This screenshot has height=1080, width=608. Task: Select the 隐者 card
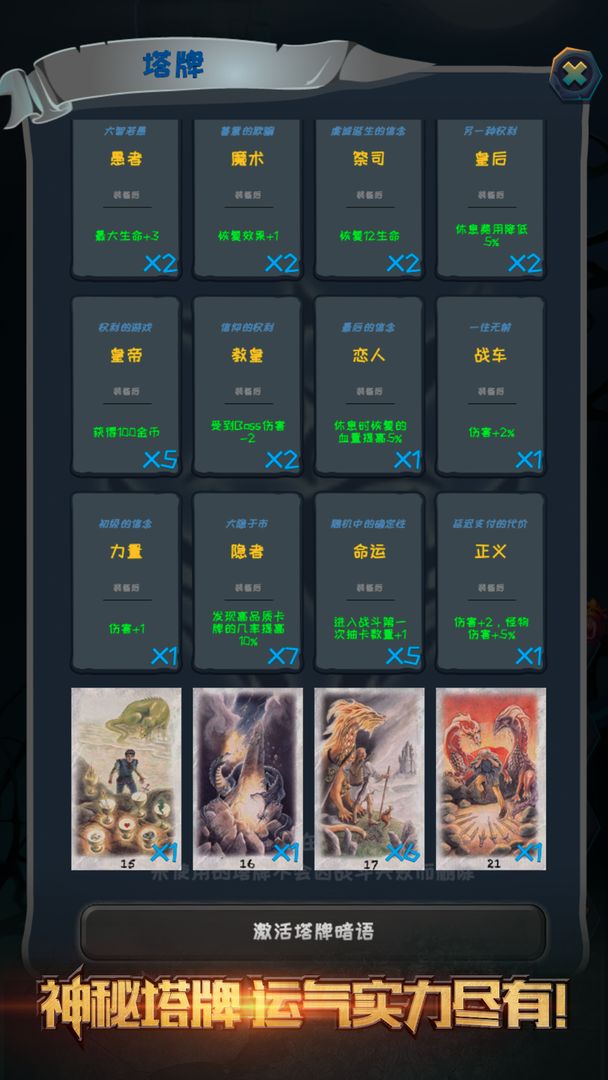[x=248, y=581]
